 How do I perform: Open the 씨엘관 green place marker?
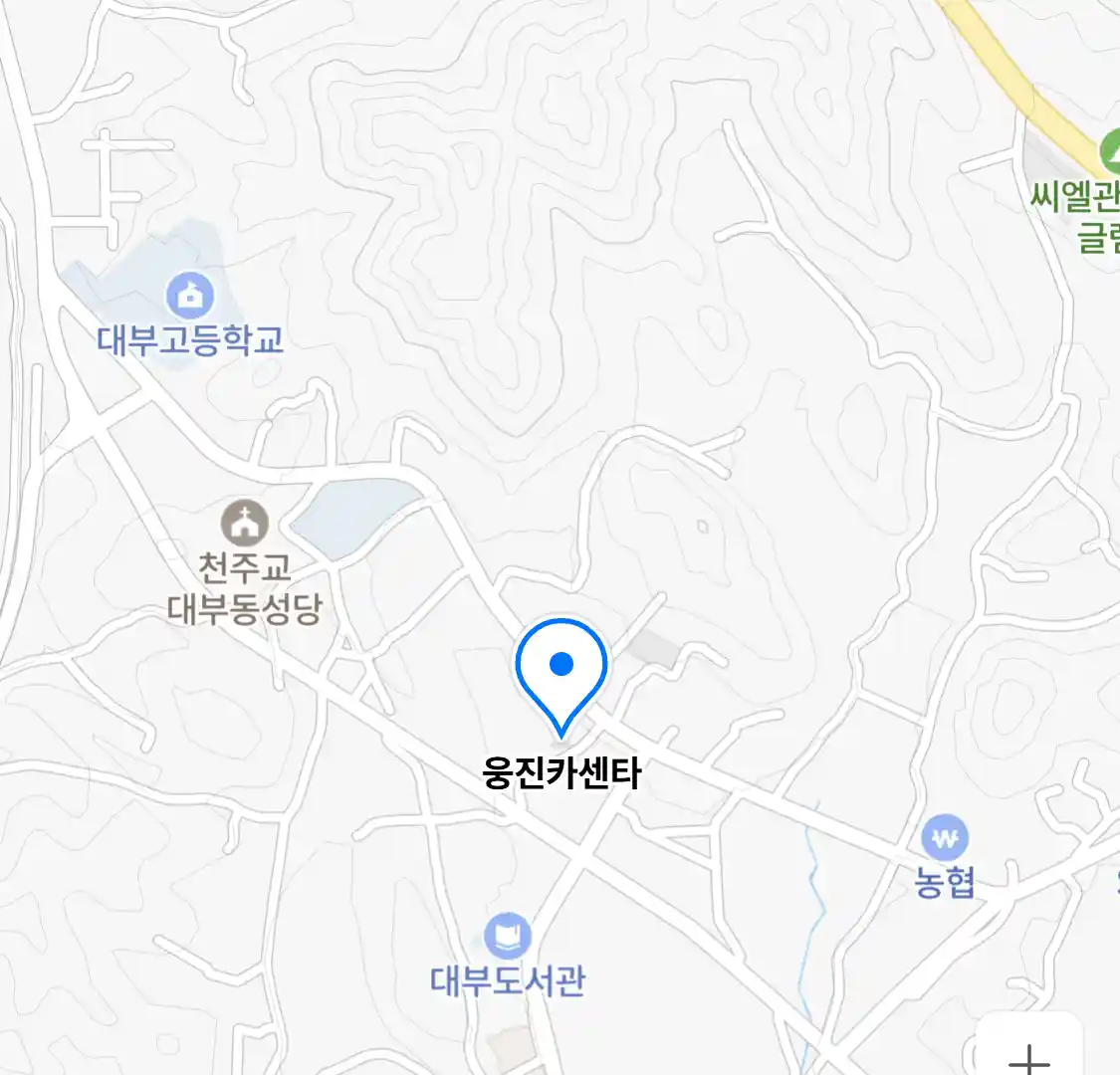1111,153
